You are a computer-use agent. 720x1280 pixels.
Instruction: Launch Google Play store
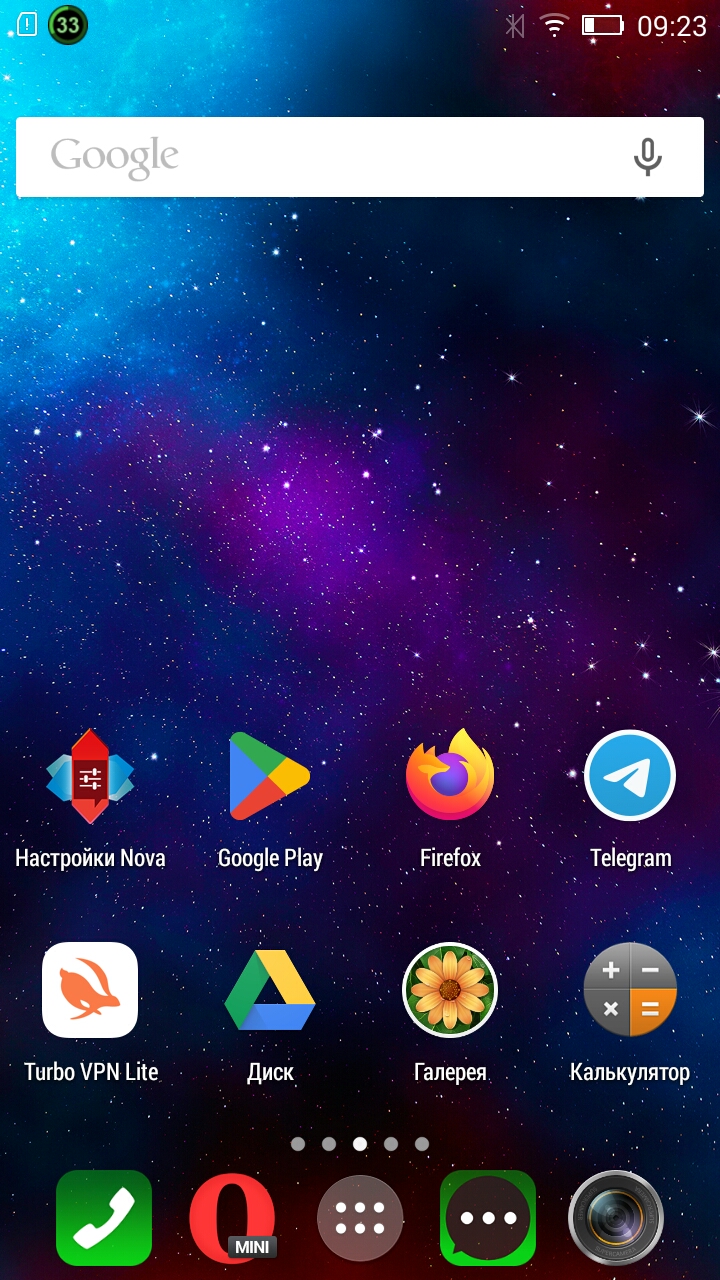[x=270, y=777]
